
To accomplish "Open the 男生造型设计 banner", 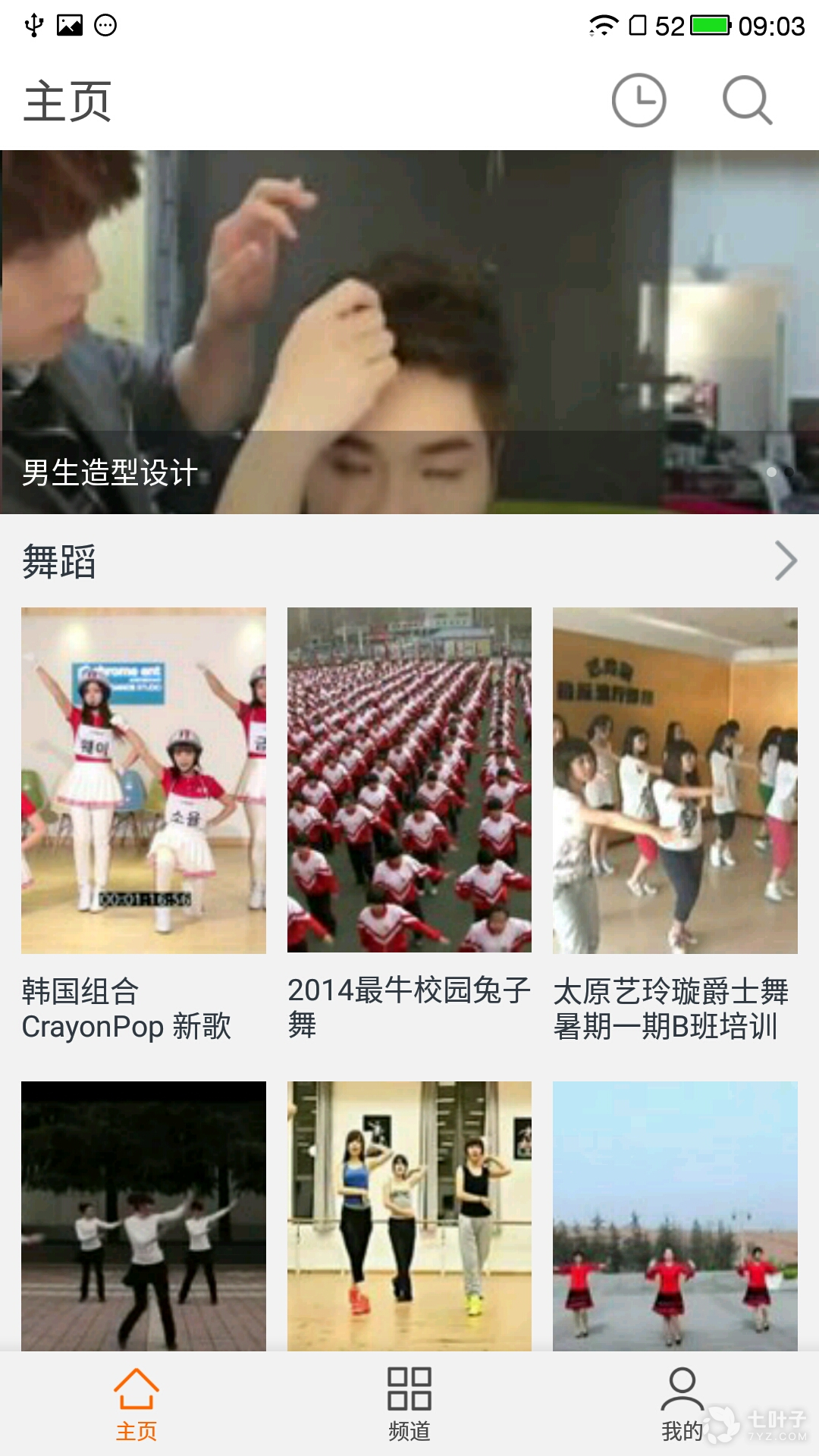I will (409, 332).
